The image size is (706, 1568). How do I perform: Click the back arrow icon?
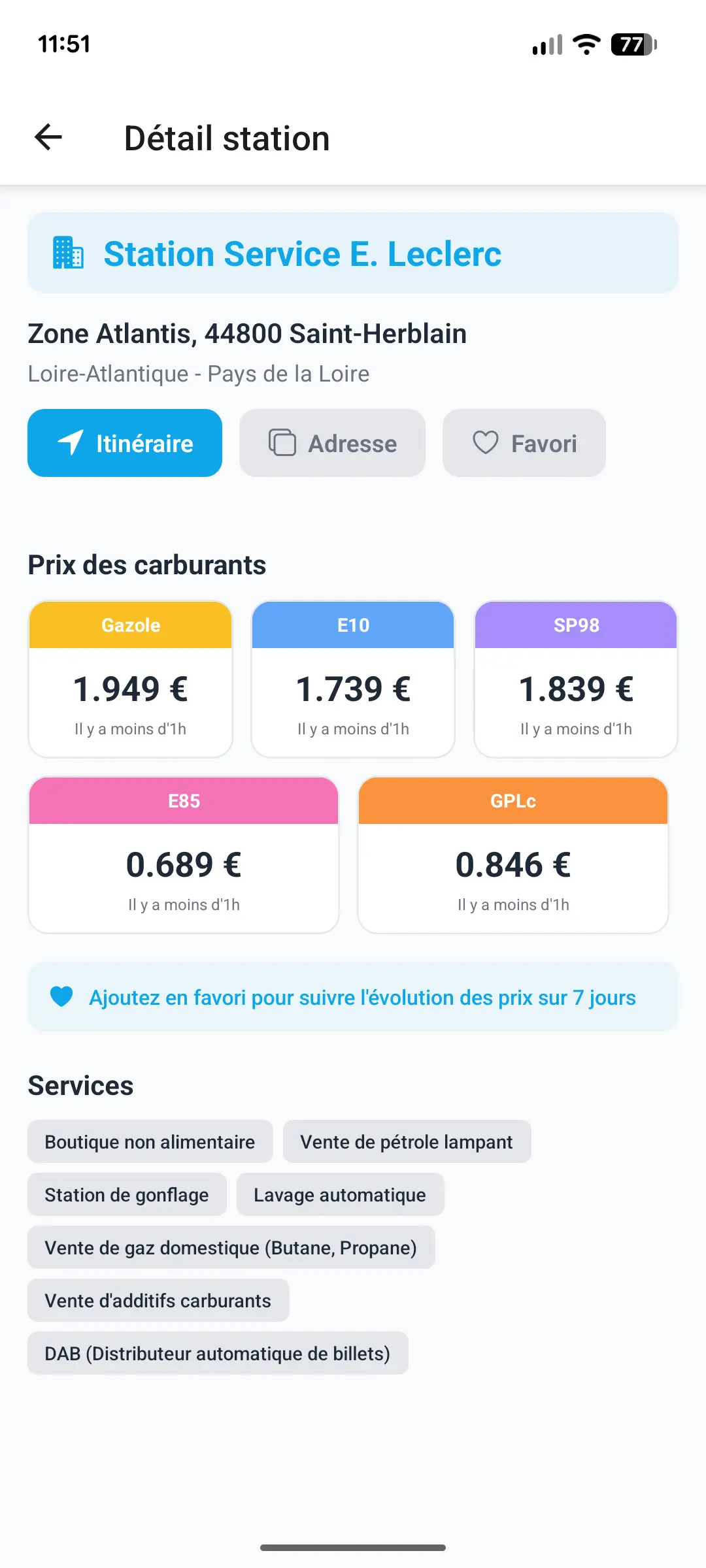(x=46, y=138)
